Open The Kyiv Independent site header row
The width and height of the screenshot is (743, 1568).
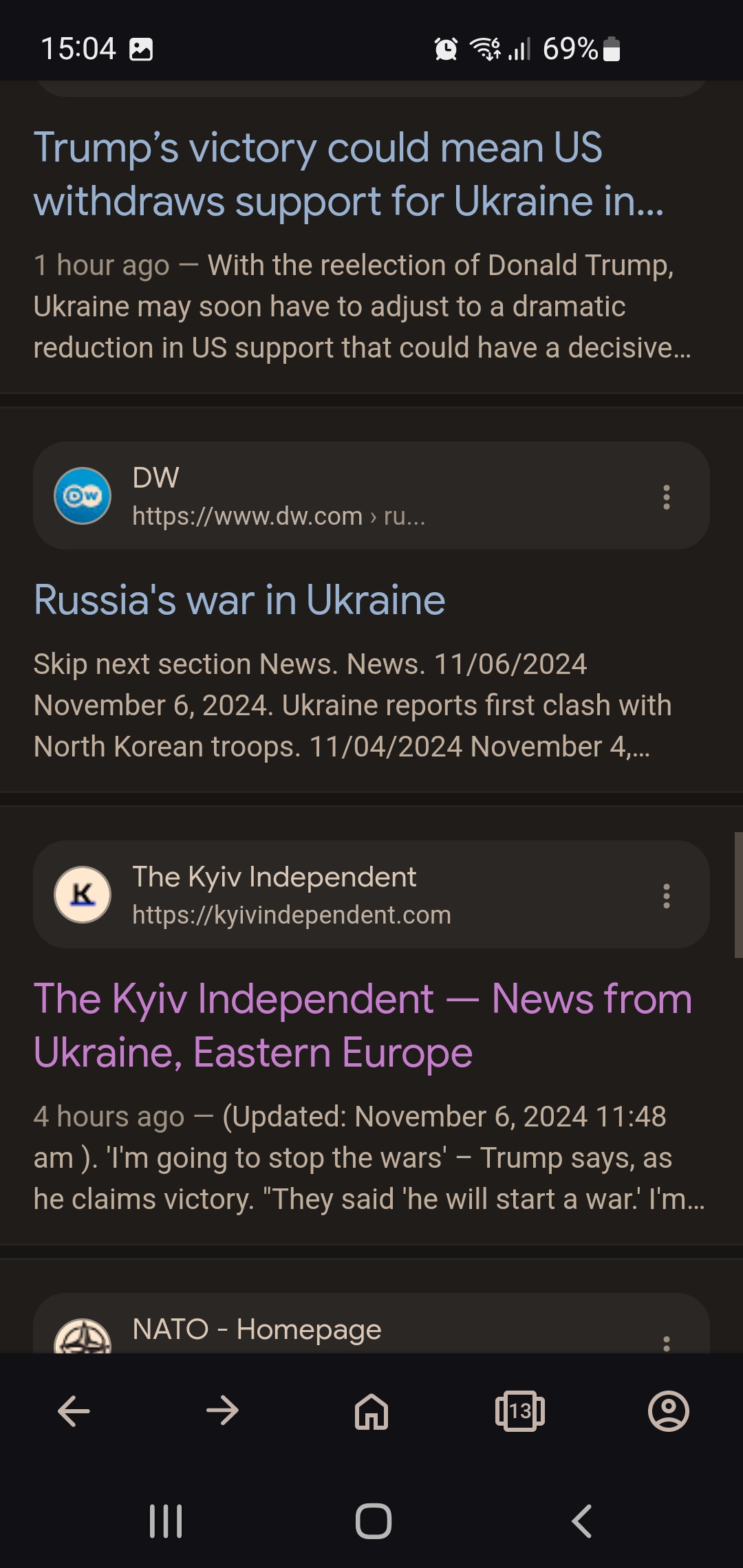[x=371, y=895]
